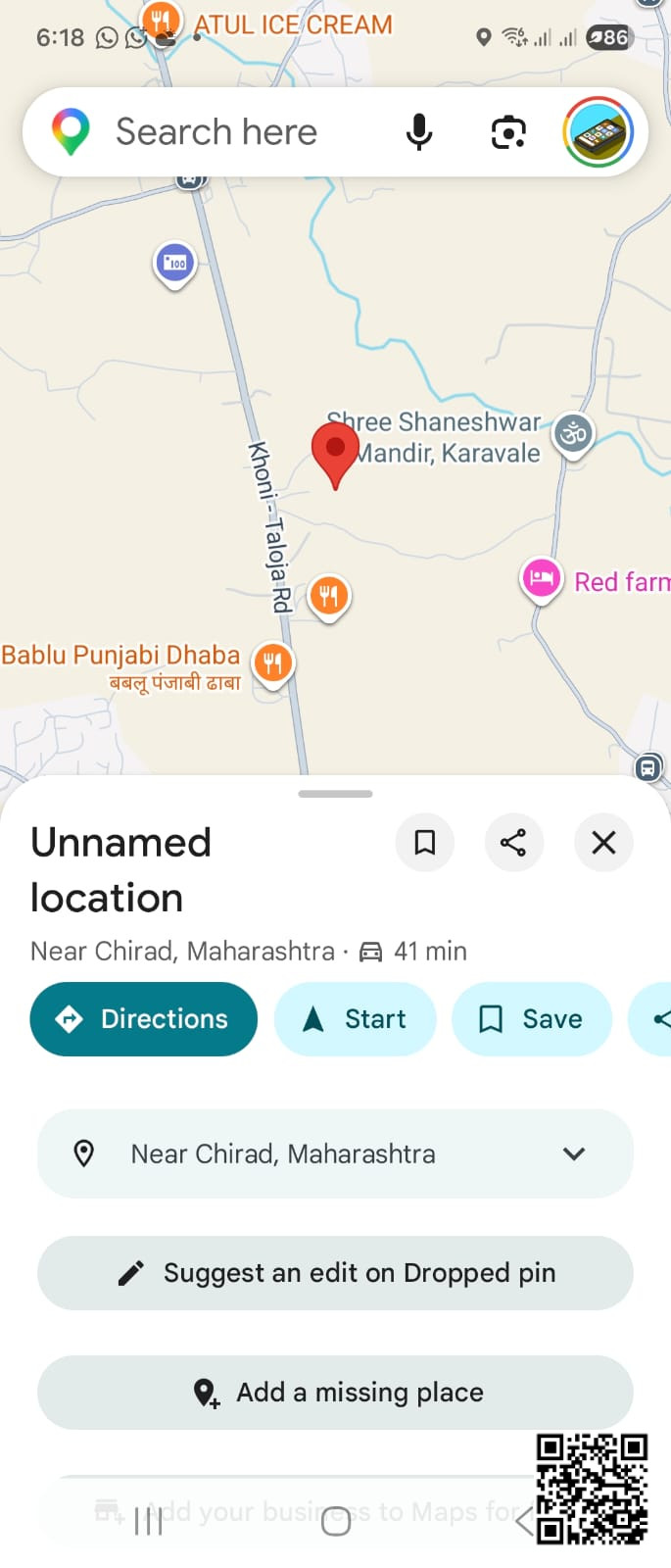Open the system recent apps button

point(148,1521)
